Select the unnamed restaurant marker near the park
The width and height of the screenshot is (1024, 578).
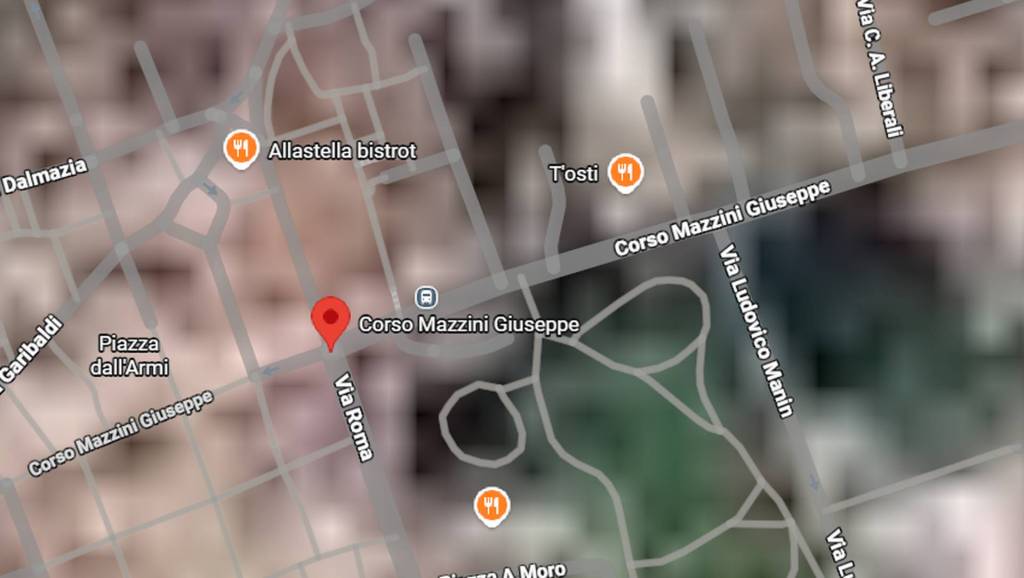click(491, 506)
